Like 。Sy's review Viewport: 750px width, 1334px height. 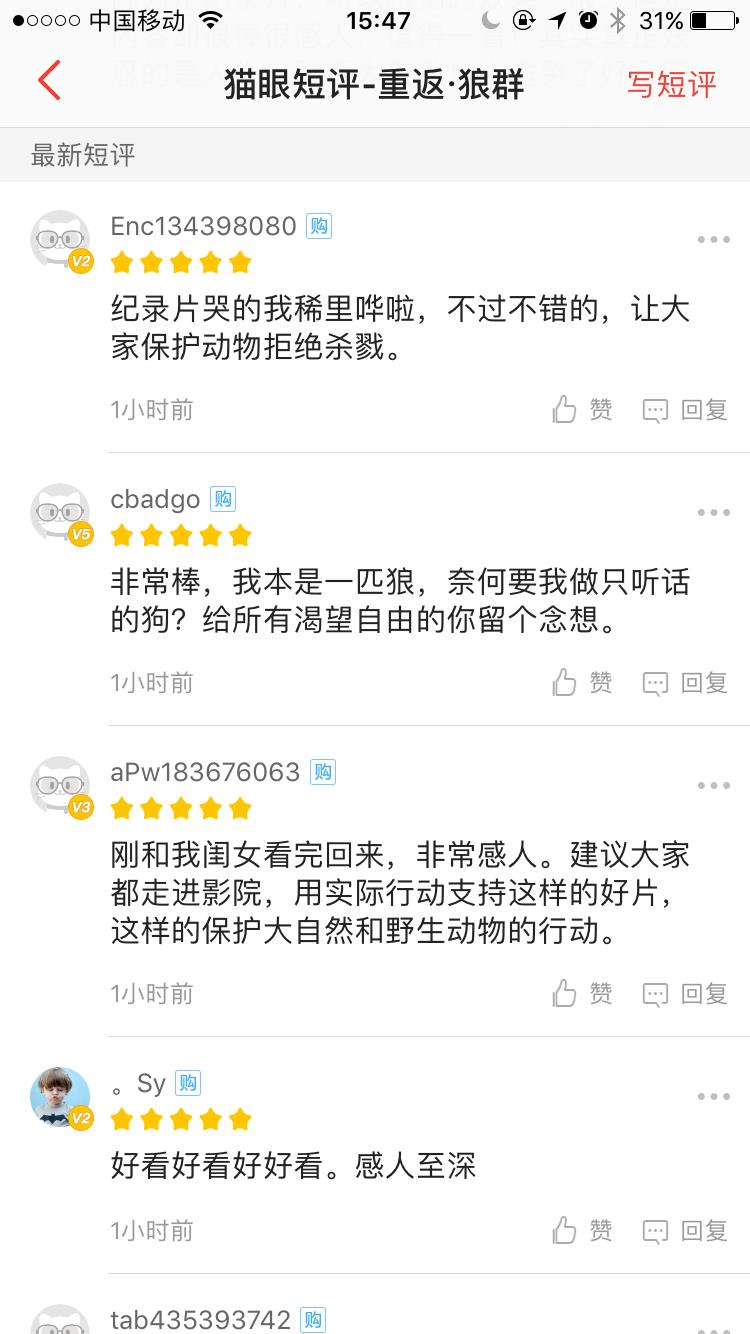point(582,1231)
